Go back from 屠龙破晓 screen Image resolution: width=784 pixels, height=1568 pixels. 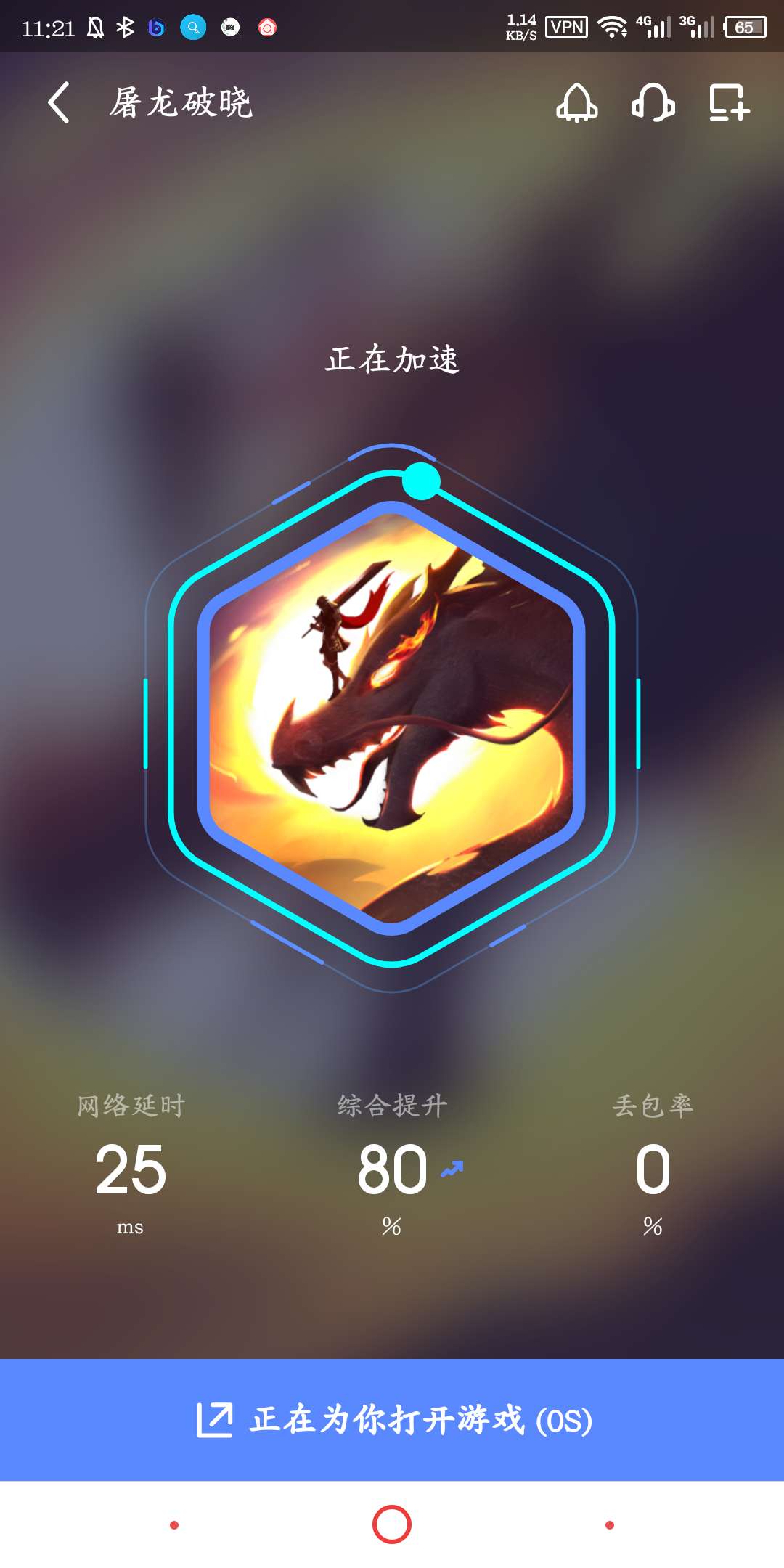click(x=59, y=102)
